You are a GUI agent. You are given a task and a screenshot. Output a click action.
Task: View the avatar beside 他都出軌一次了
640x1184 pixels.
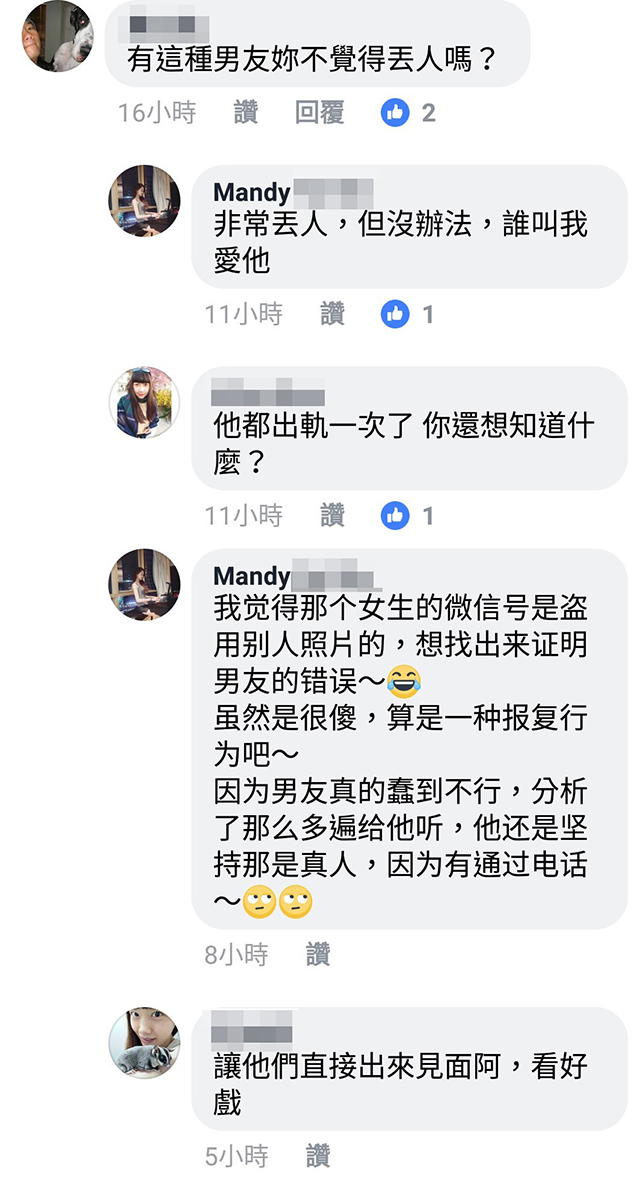tap(144, 402)
